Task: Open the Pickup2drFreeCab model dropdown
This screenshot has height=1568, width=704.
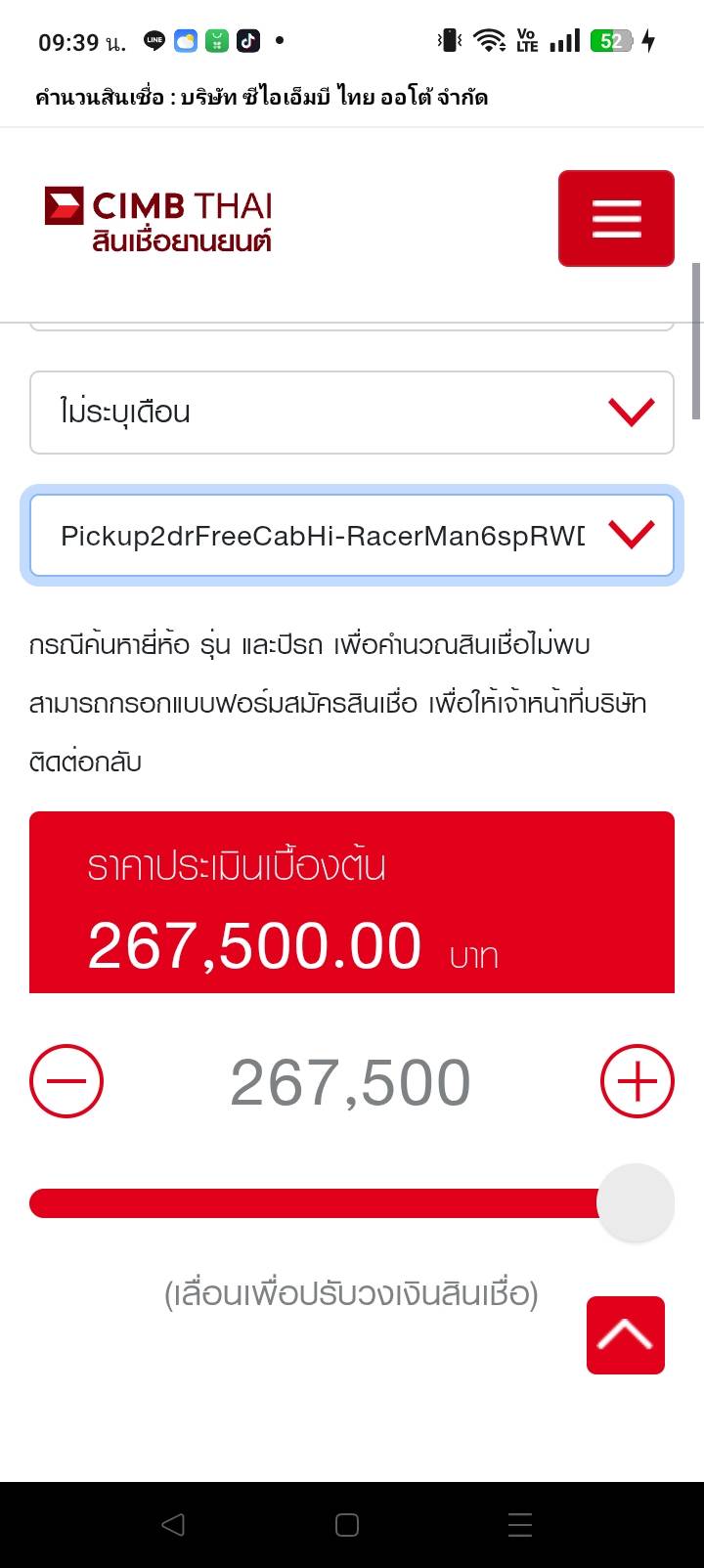Action: [352, 536]
